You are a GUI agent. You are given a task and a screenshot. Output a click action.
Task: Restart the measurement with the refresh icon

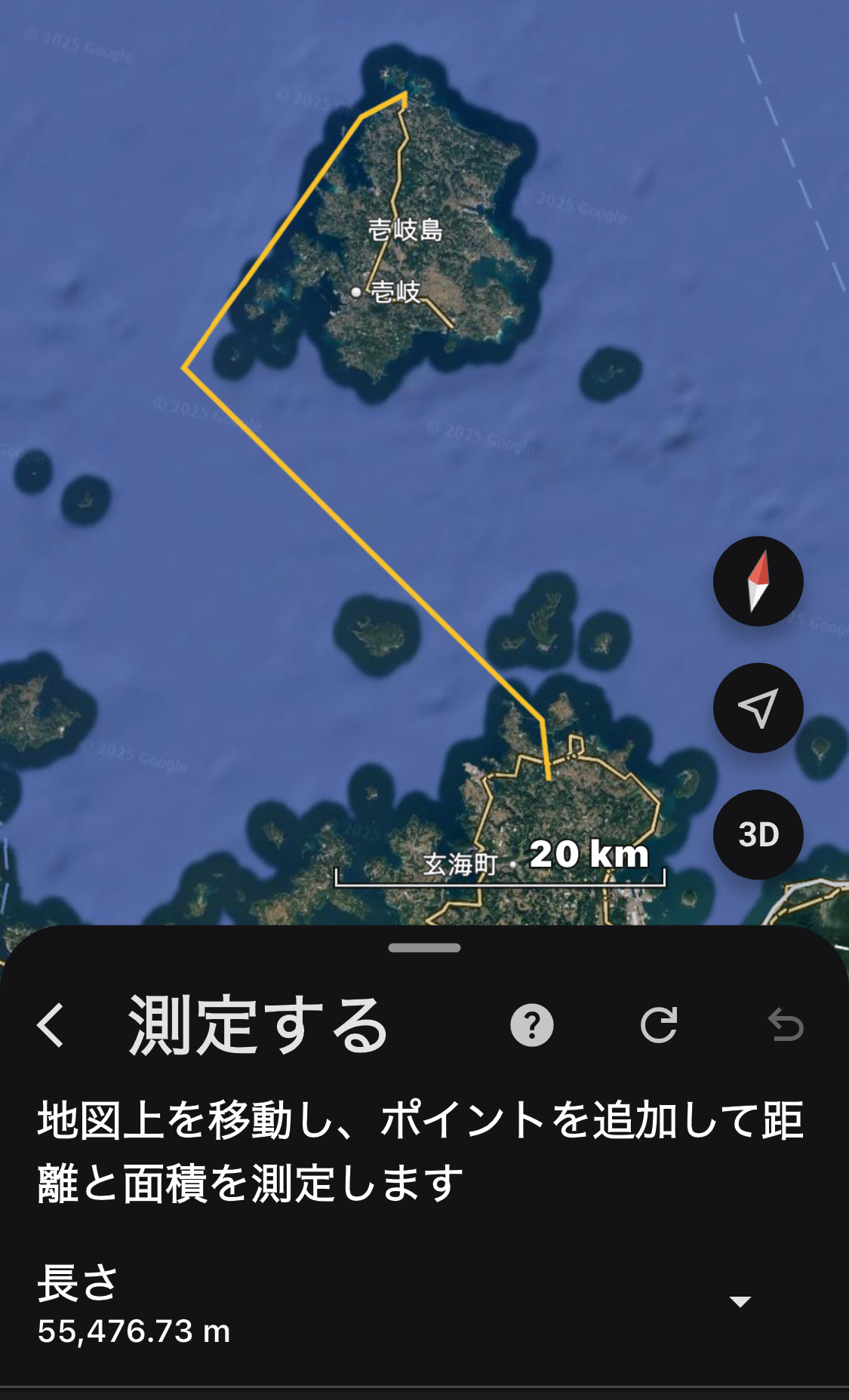(x=659, y=1025)
